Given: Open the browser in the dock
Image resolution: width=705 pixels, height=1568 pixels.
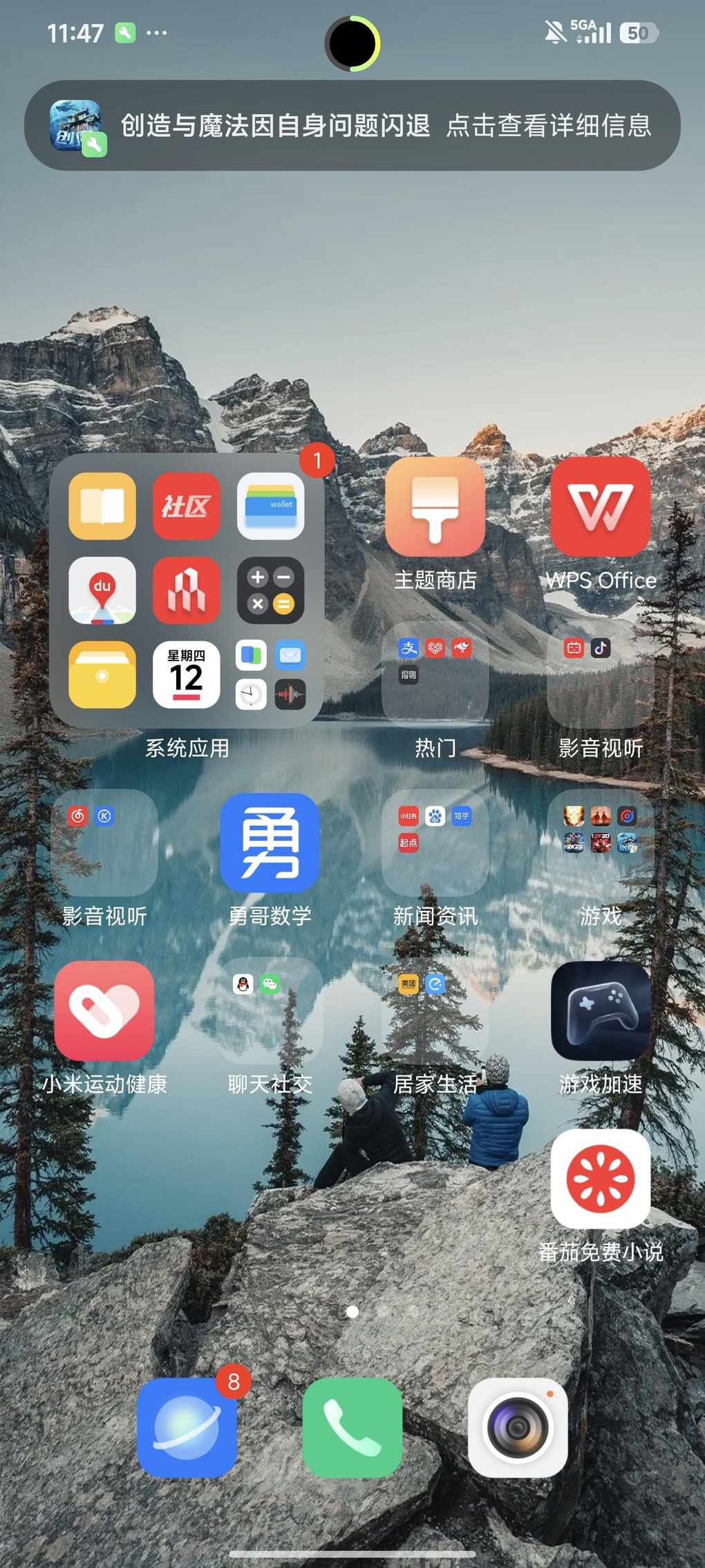Looking at the screenshot, I should click(x=187, y=1428).
